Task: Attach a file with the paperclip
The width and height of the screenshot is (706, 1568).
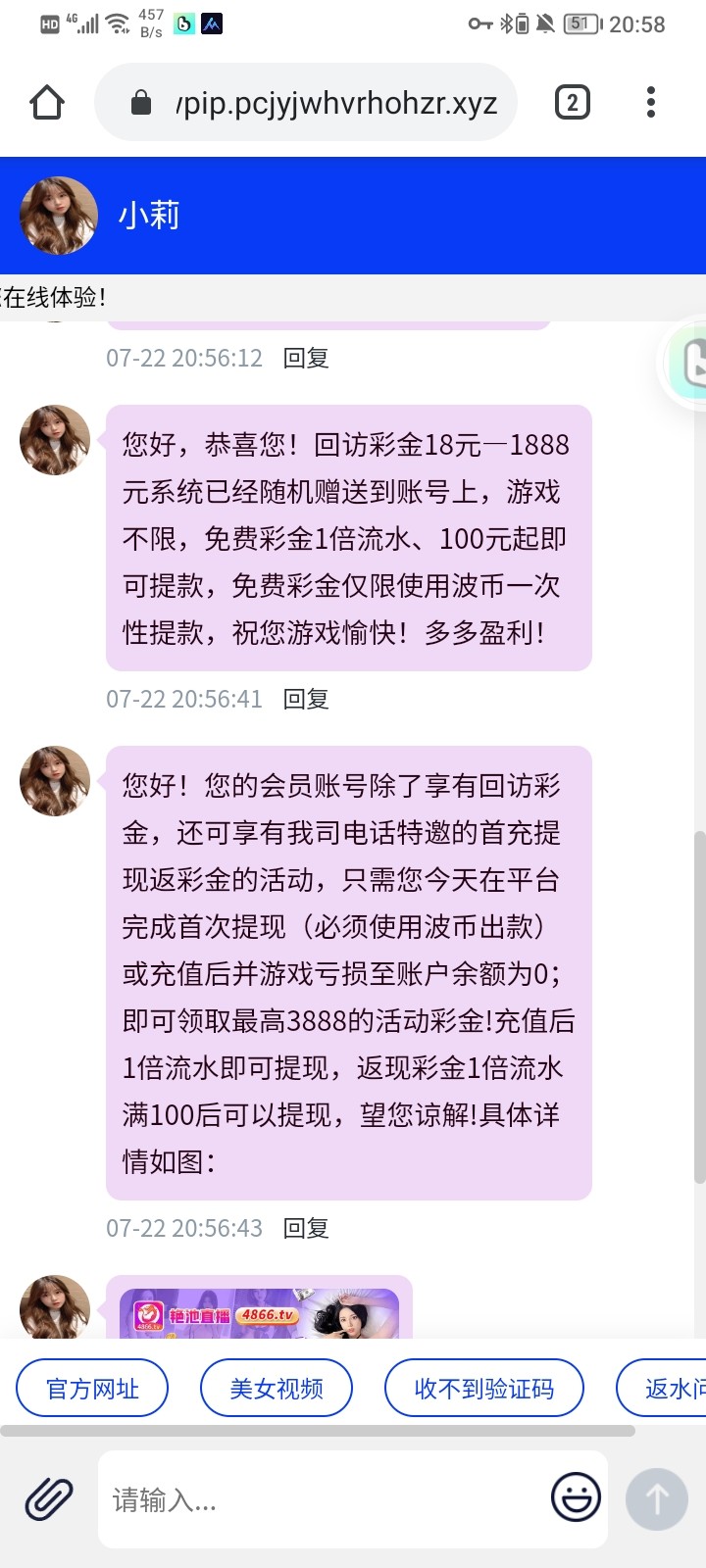Action: pyautogui.click(x=49, y=1499)
